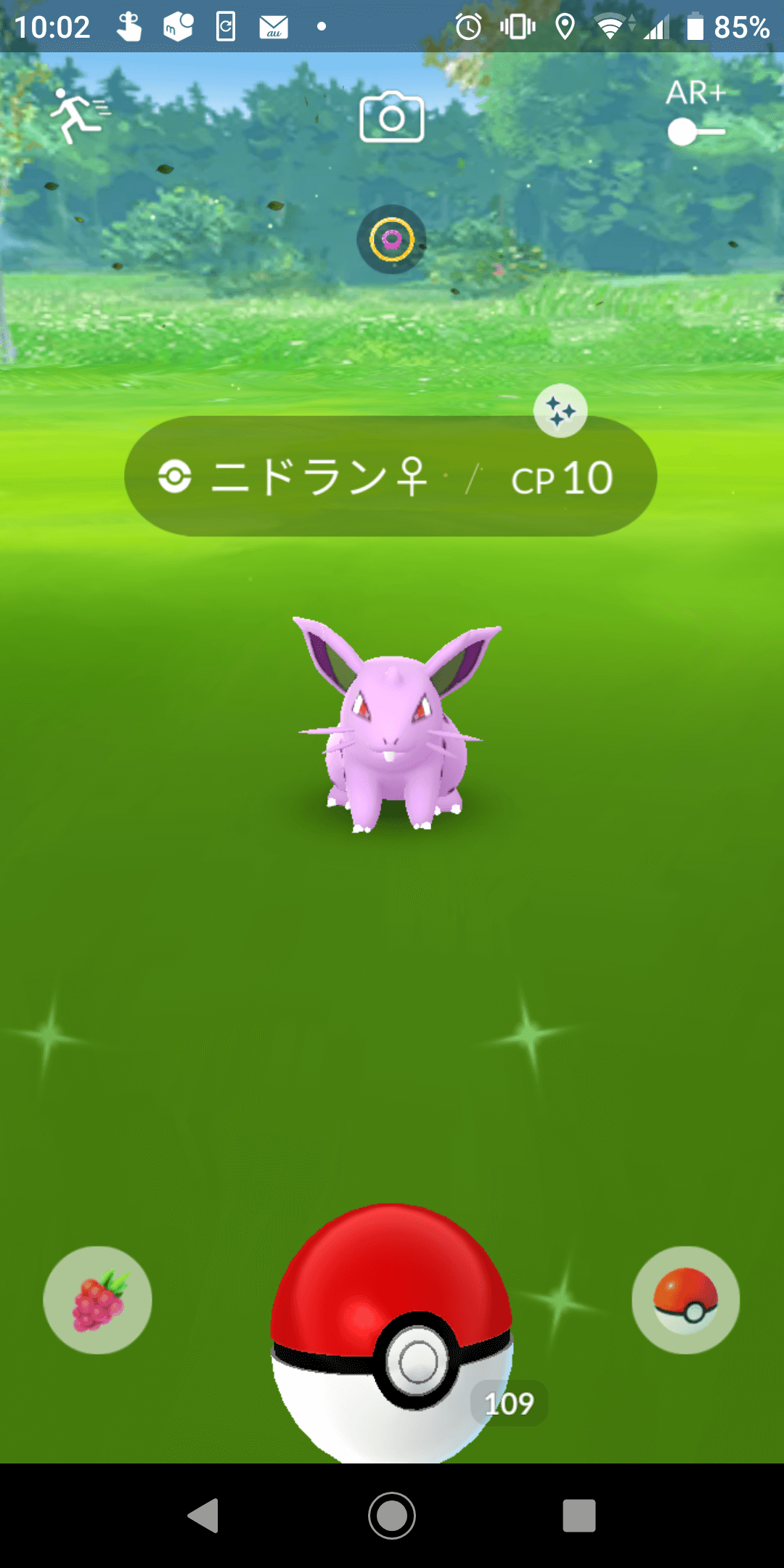
Task: Open the Poké Ball type selector
Action: (685, 1300)
